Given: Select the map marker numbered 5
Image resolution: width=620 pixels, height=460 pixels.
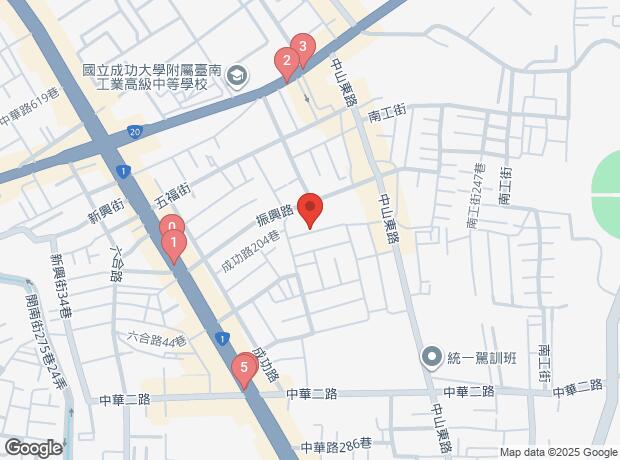Looking at the screenshot, I should [x=243, y=368].
